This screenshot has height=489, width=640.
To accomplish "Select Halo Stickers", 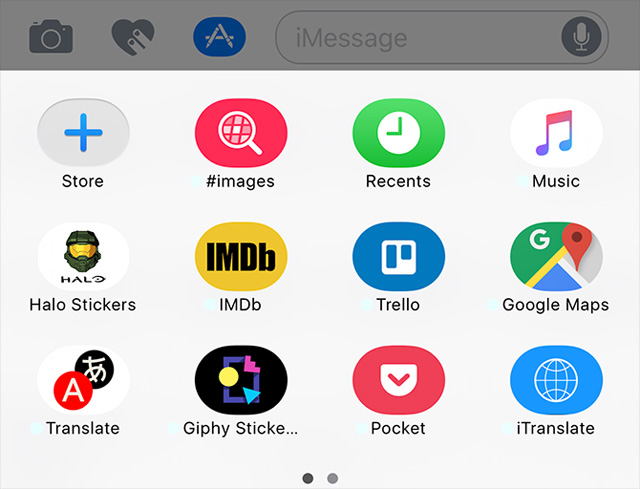I will 83,257.
